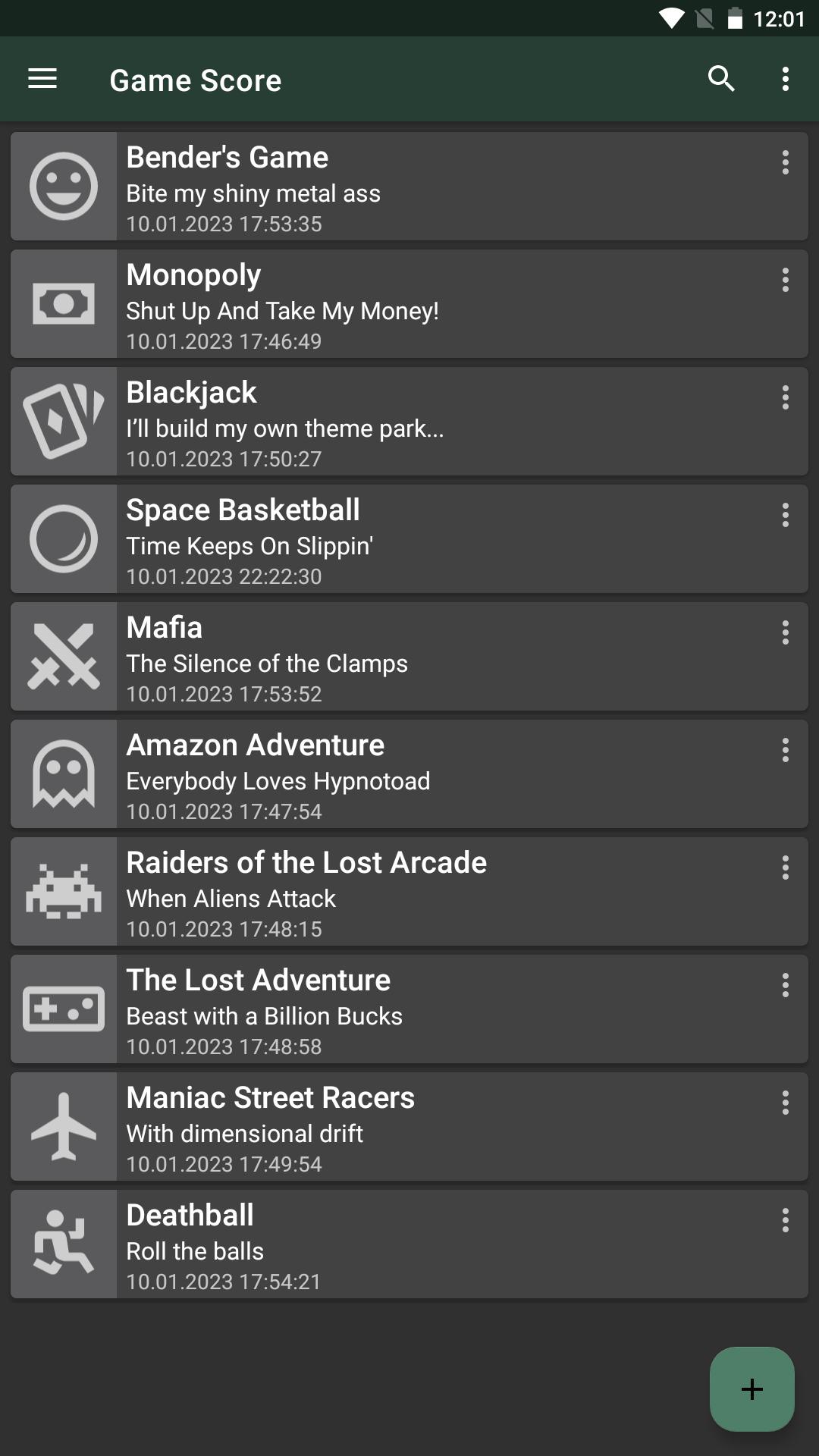Open options menu for Monopoly
819x1456 pixels.
pyautogui.click(x=785, y=280)
